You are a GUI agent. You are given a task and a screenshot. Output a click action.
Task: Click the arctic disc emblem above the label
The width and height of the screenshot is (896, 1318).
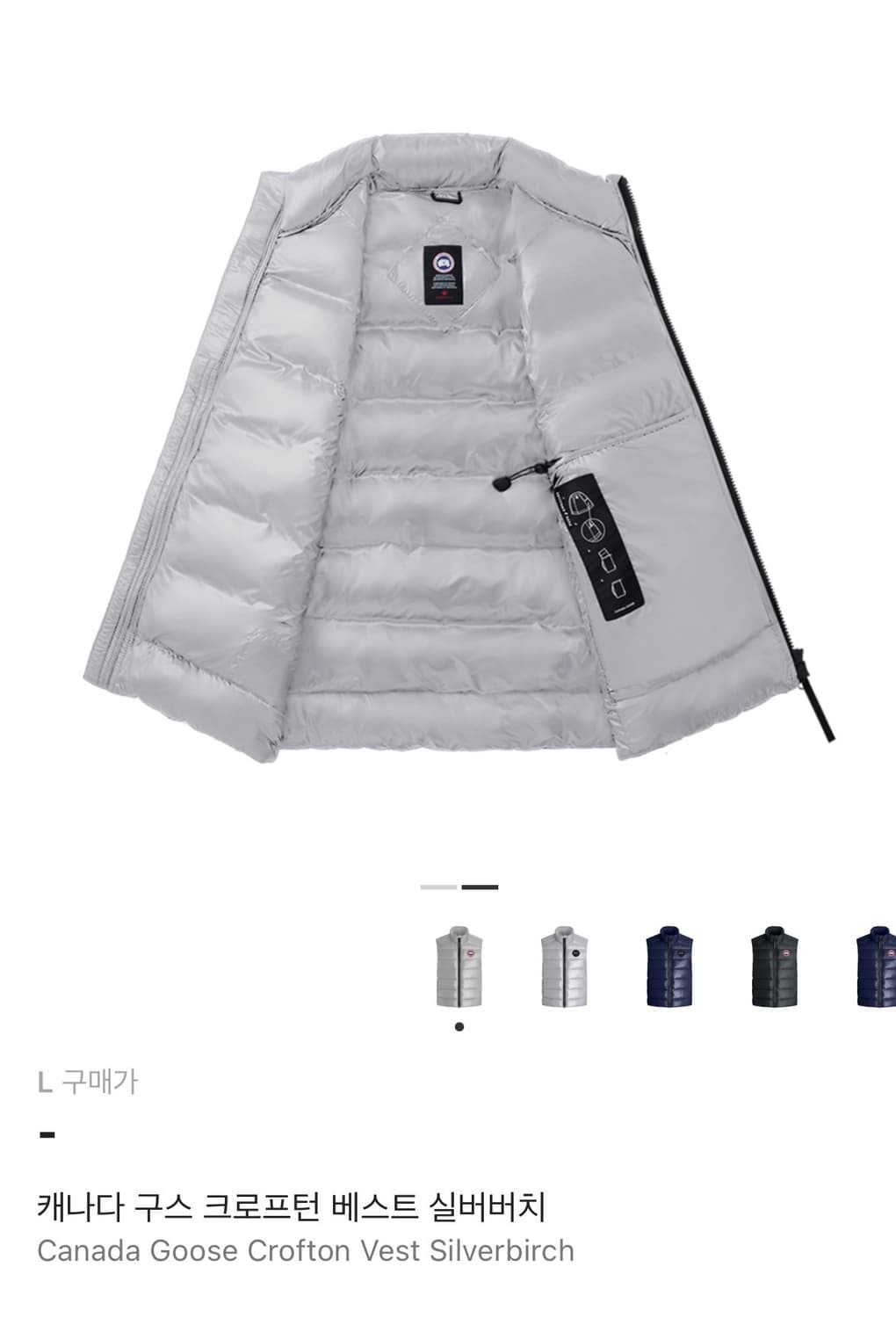tap(444, 262)
